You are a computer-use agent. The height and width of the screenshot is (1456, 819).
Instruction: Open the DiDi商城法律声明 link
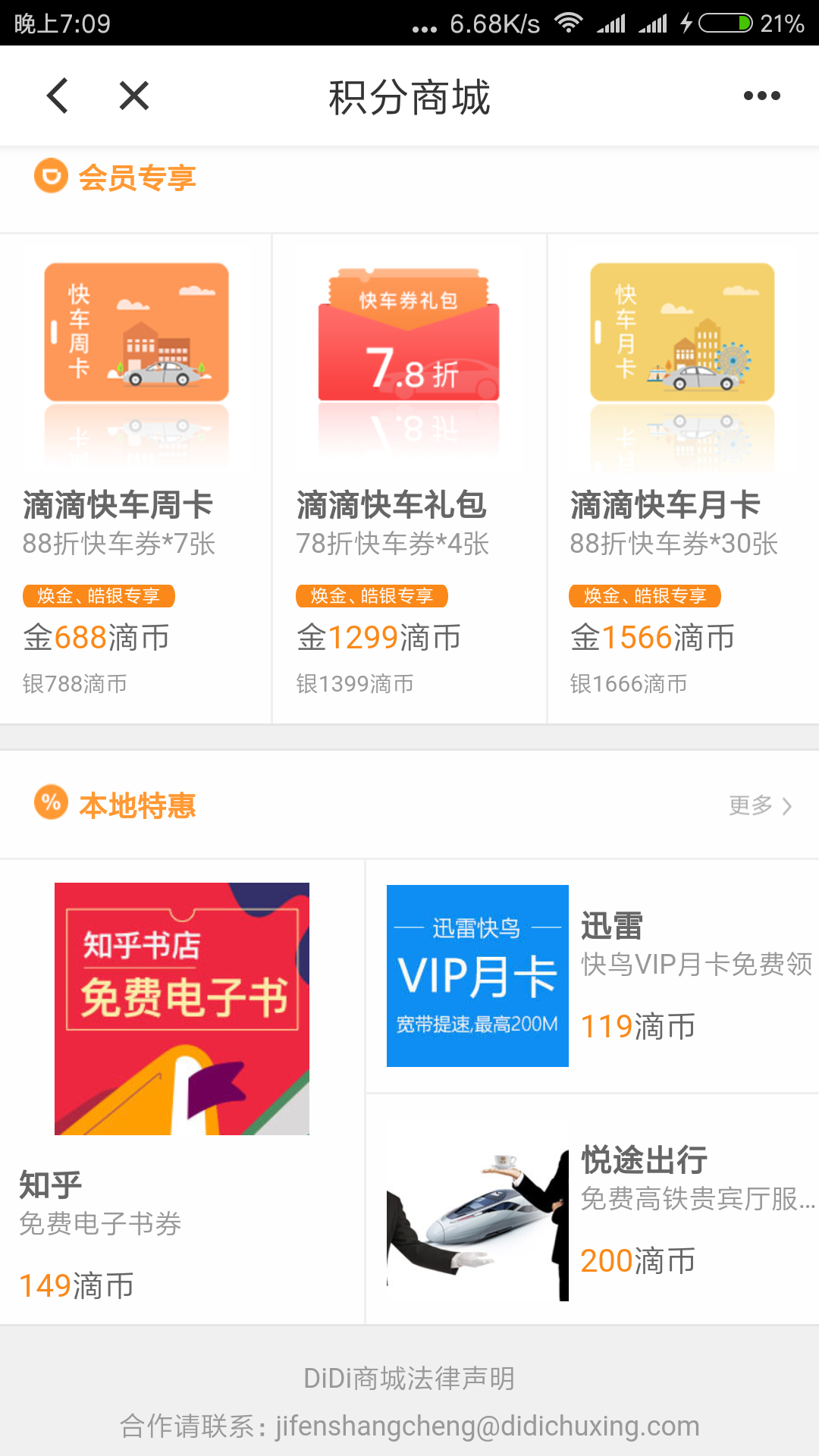pos(409,1378)
